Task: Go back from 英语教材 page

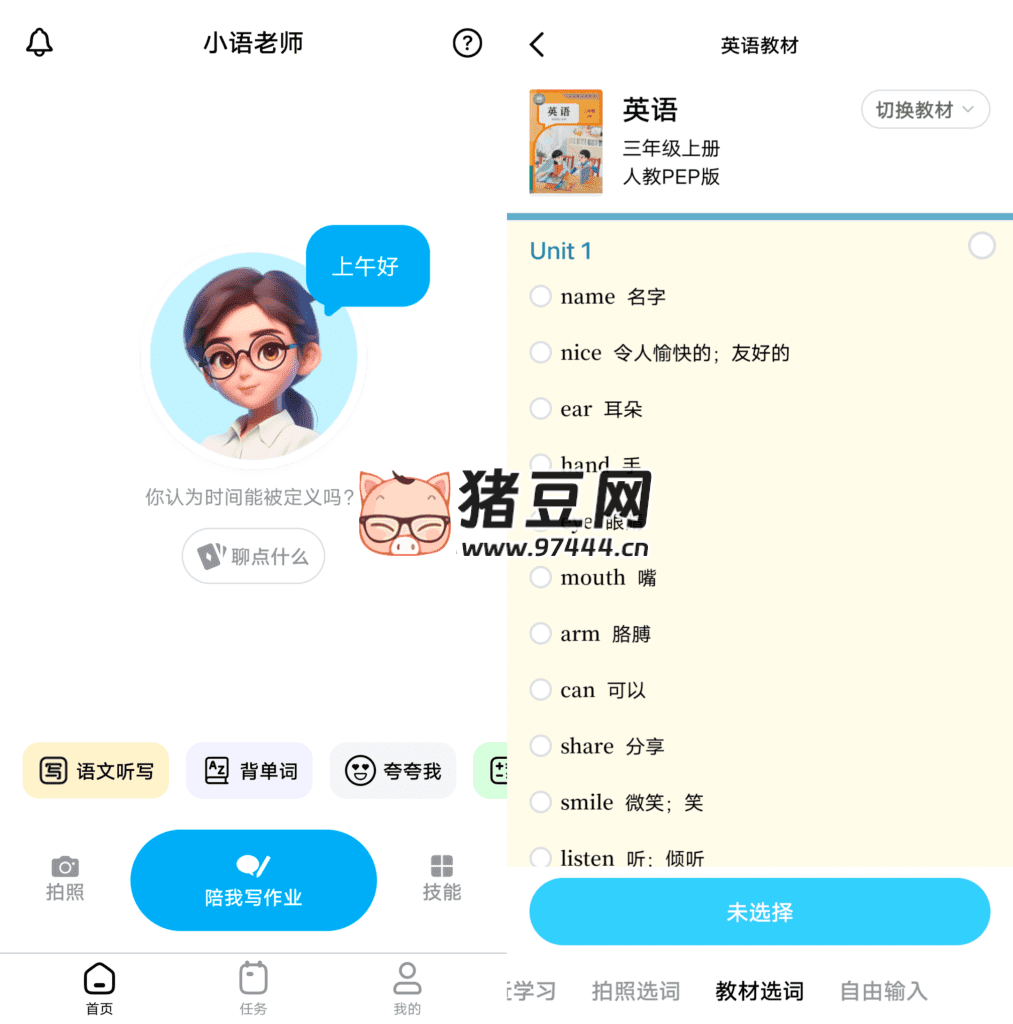Action: (x=537, y=45)
